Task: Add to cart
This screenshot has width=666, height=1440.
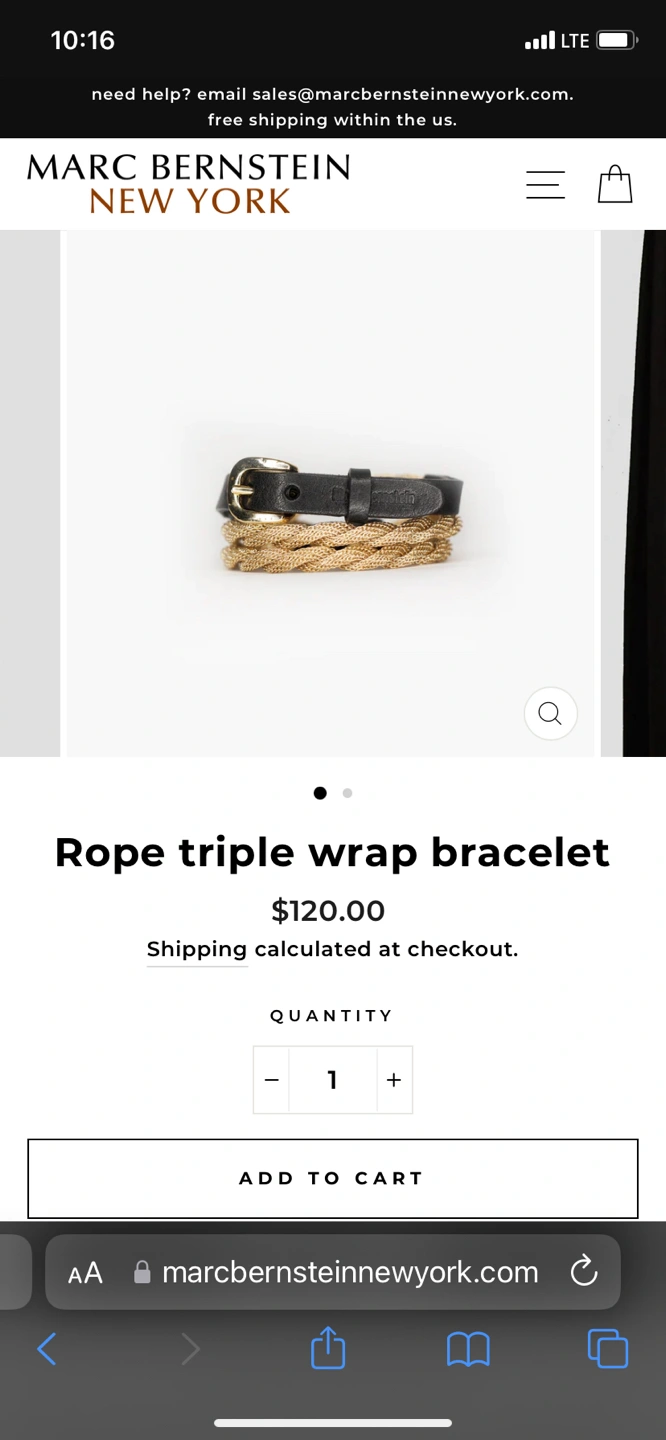Action: point(332,1178)
